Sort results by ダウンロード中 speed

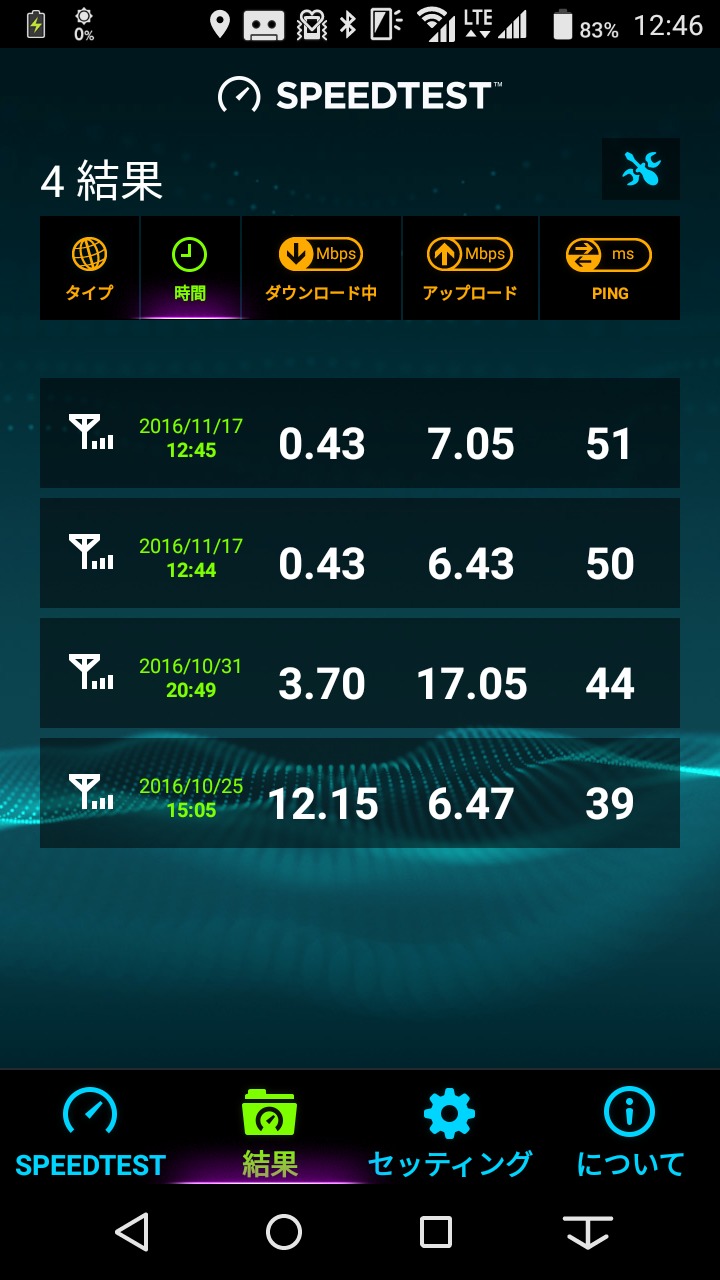click(x=321, y=269)
